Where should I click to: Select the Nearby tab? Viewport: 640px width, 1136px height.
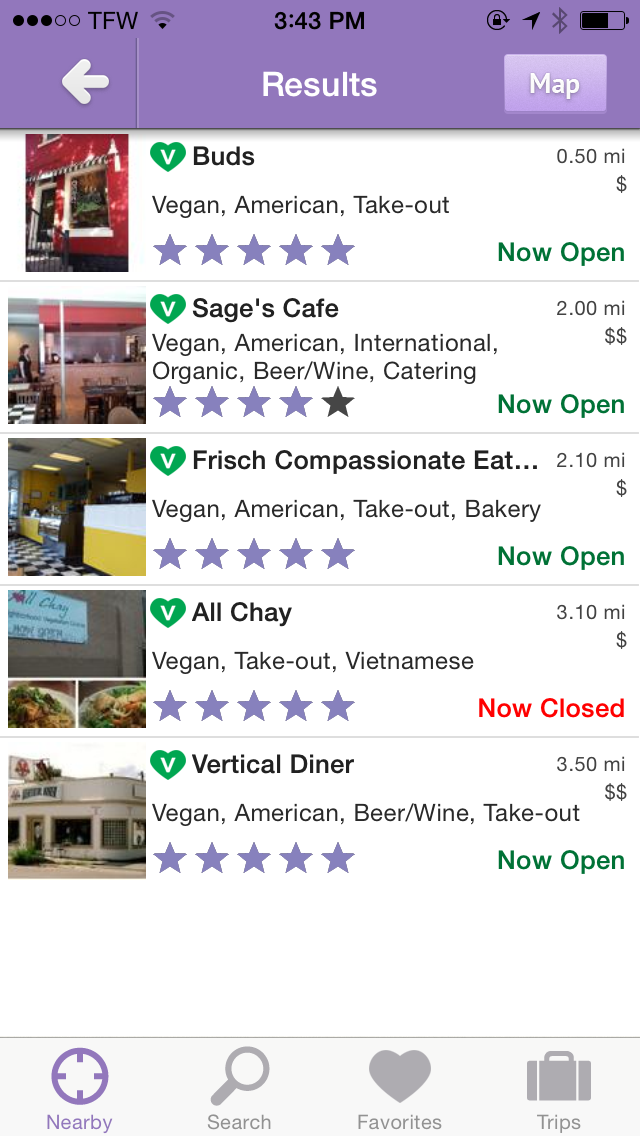pyautogui.click(x=79, y=1088)
